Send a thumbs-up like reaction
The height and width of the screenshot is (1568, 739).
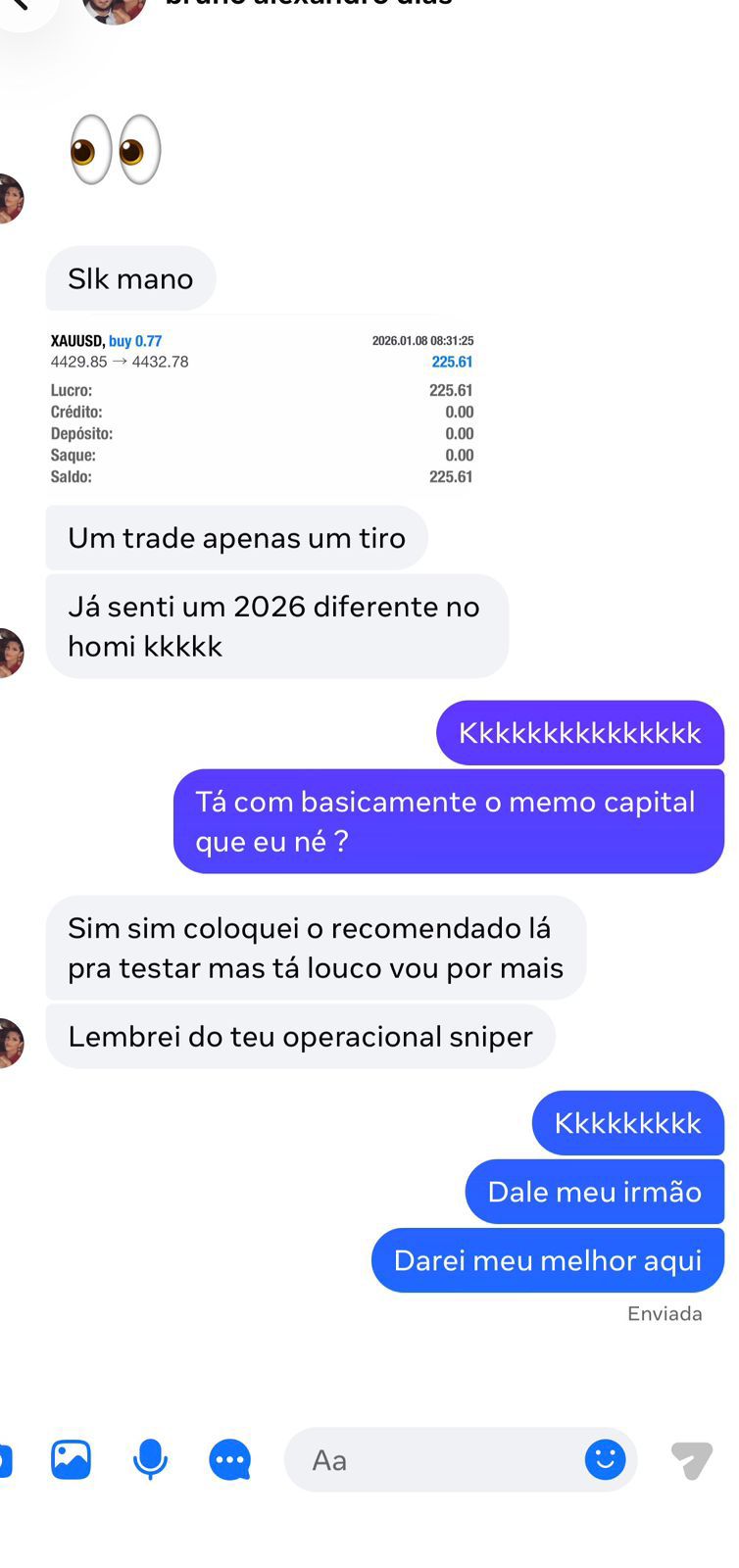(692, 1460)
